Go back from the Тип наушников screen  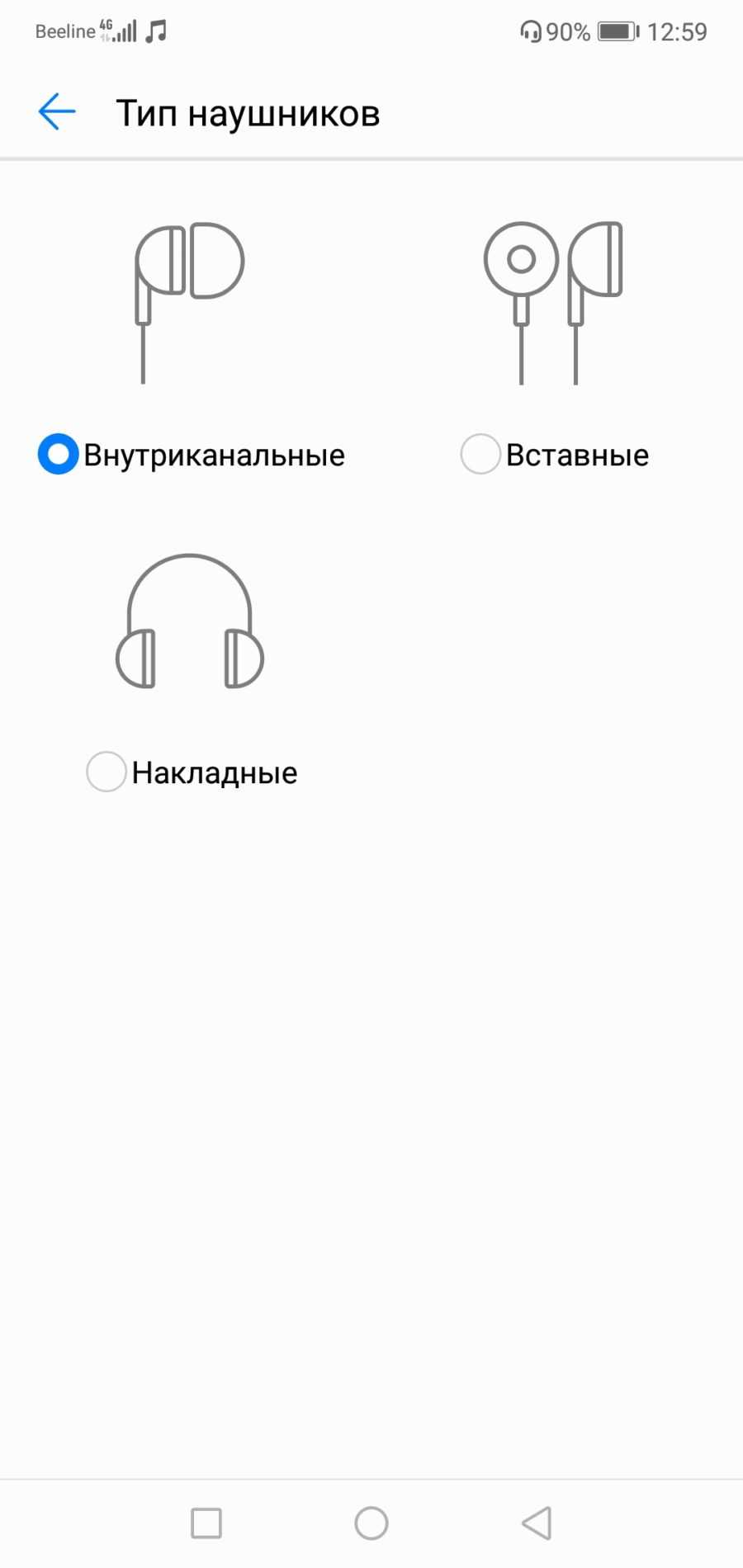(57, 111)
